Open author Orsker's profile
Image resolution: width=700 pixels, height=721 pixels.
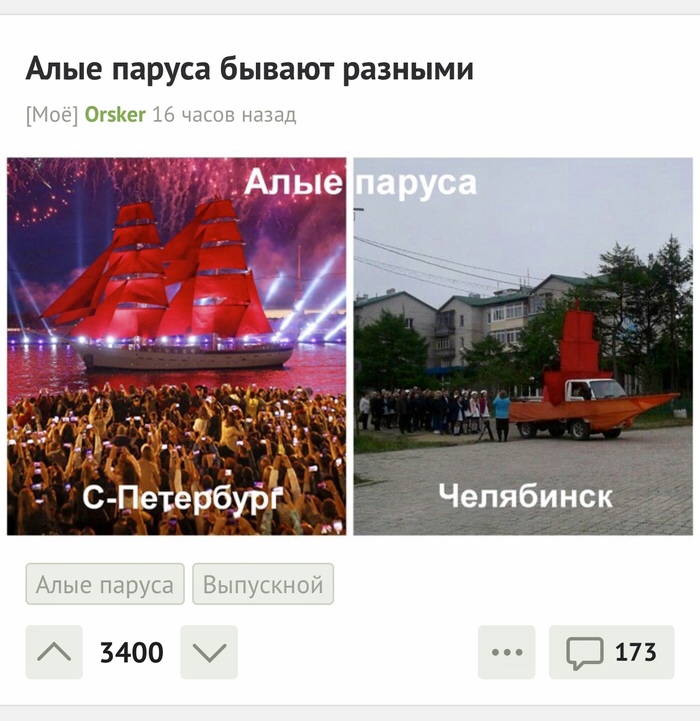pyautogui.click(x=115, y=115)
